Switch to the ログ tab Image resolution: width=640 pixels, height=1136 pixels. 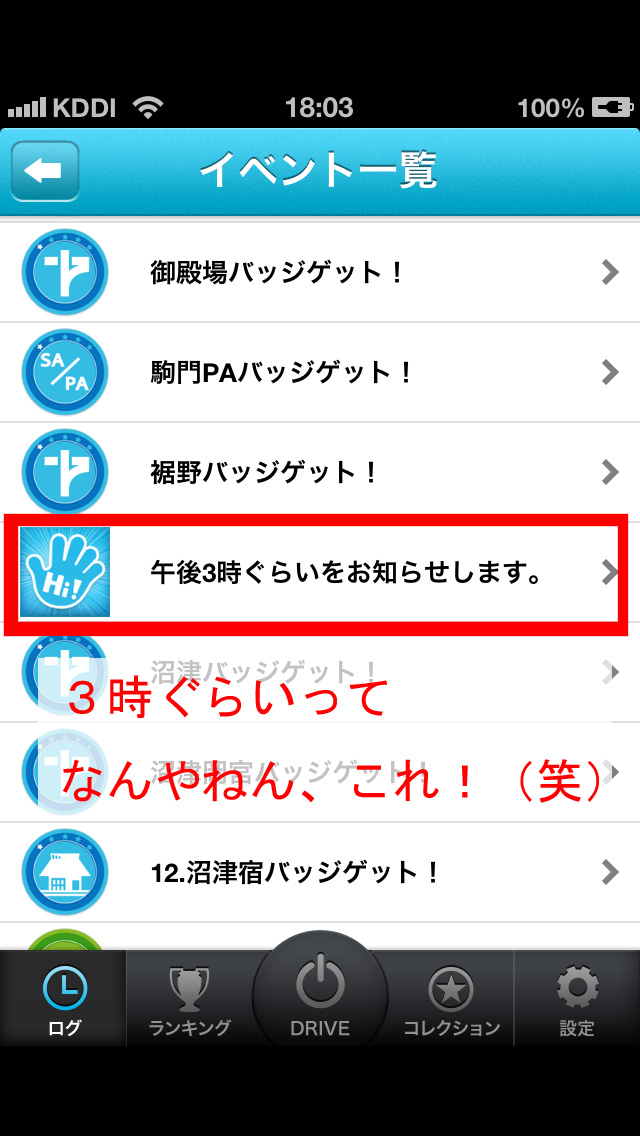click(x=64, y=998)
